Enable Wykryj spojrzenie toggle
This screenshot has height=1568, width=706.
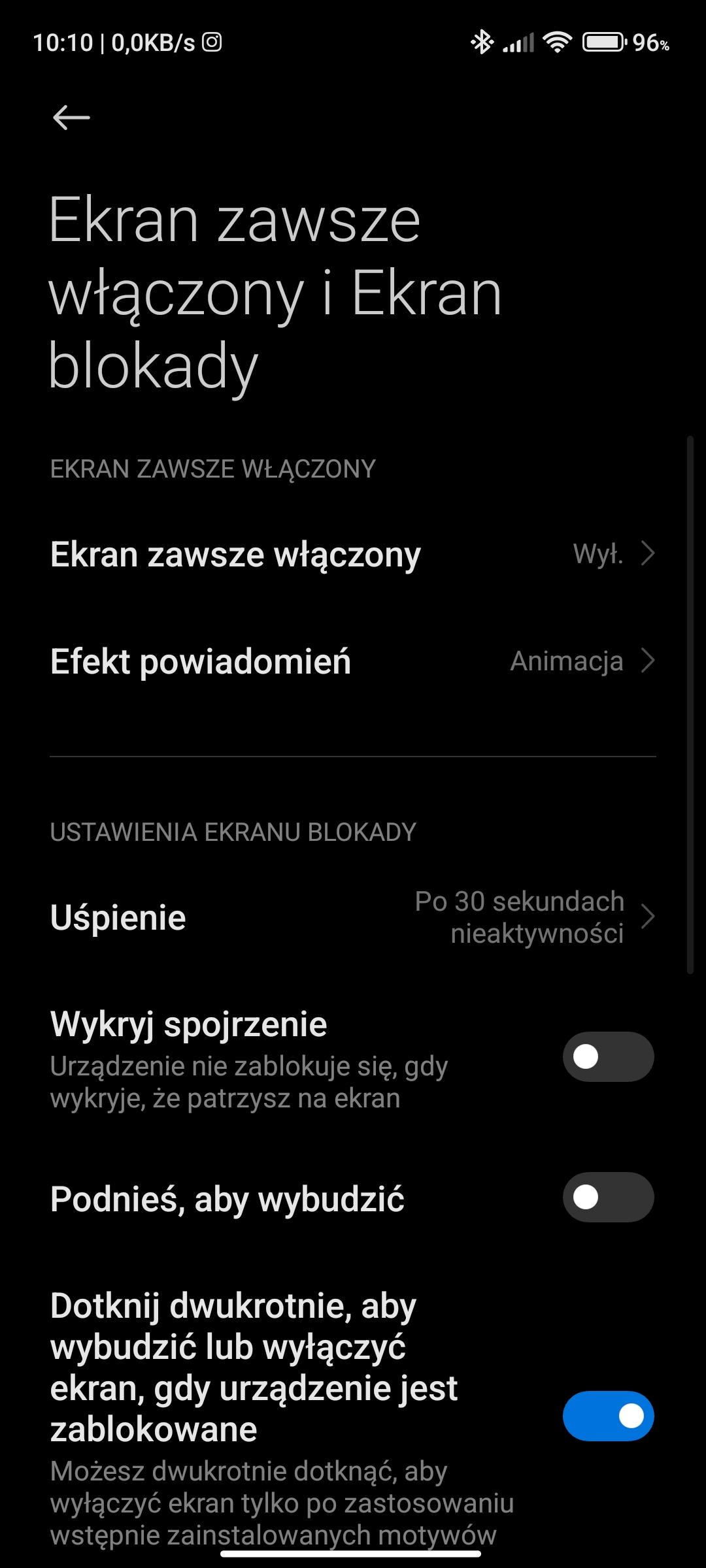coord(608,1056)
